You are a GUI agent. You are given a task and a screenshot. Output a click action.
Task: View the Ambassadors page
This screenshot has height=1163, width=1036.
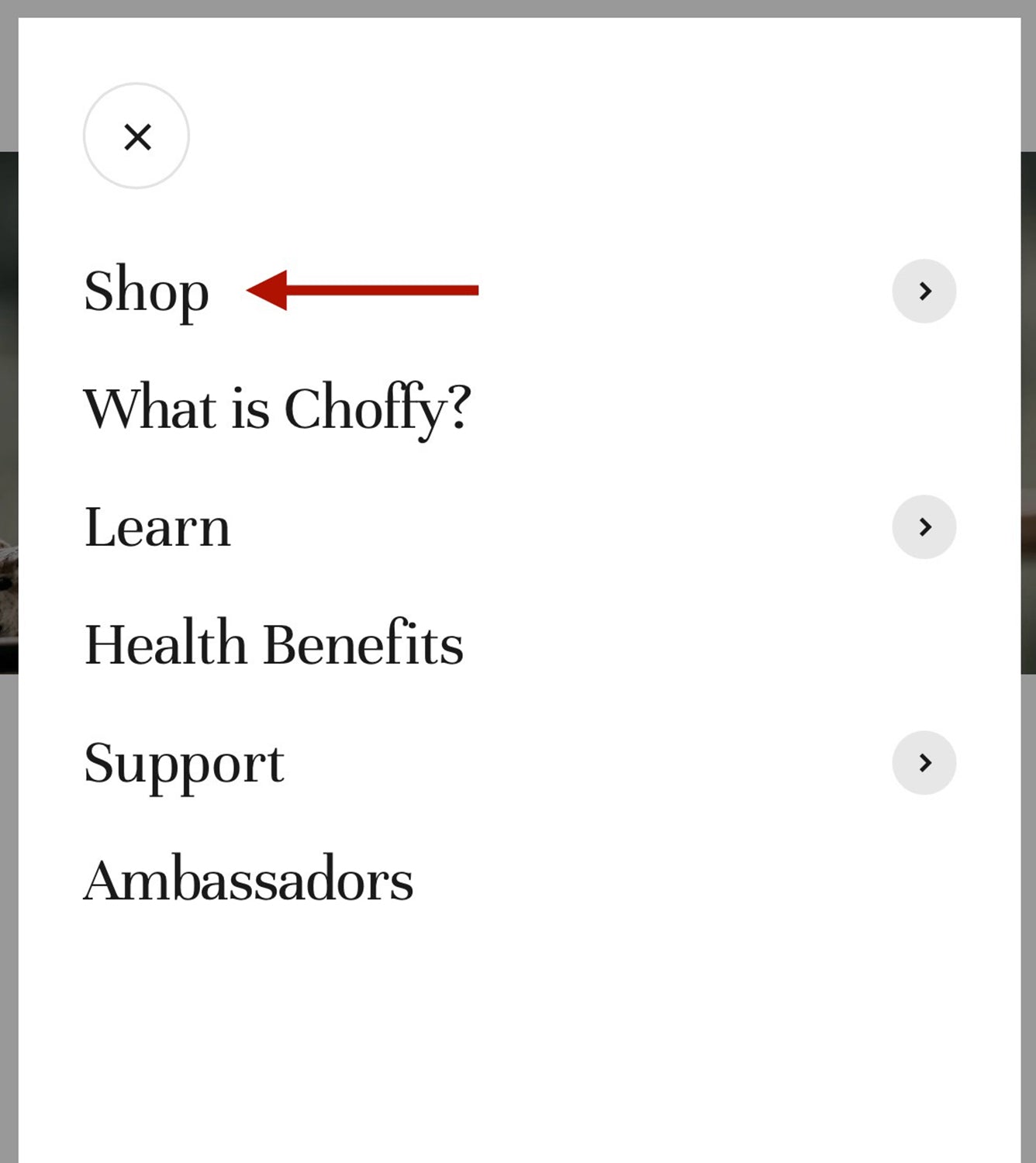click(x=248, y=881)
